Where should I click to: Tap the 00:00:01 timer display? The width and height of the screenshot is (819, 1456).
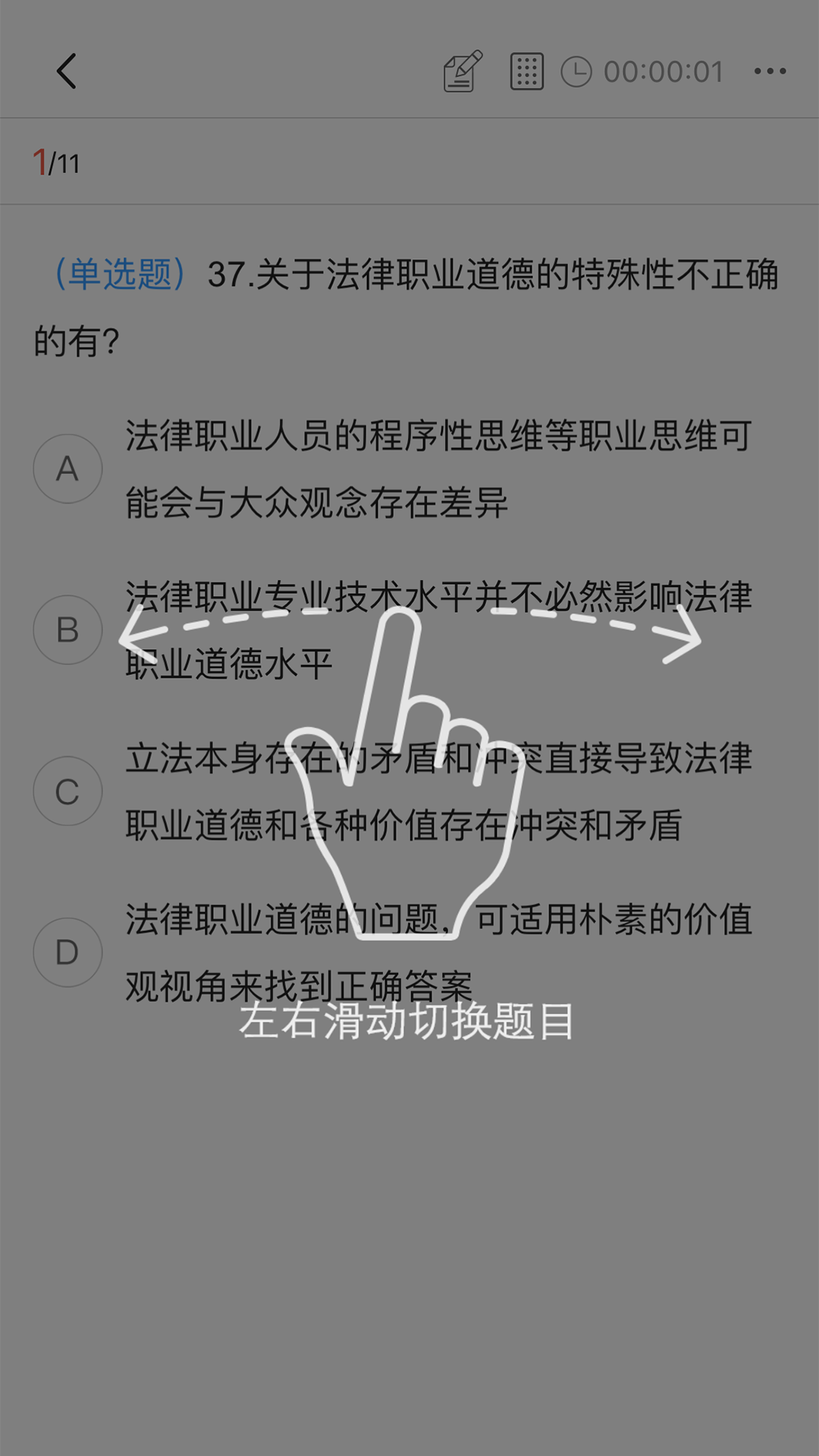coord(661,72)
